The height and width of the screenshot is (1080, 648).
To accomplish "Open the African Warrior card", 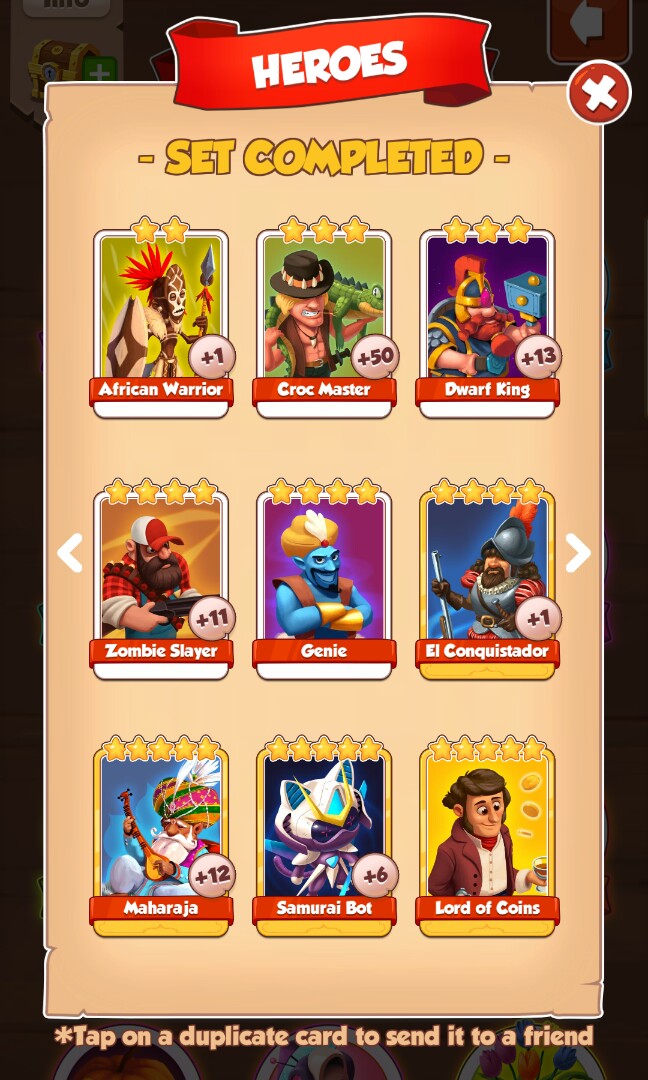I will coord(161,315).
